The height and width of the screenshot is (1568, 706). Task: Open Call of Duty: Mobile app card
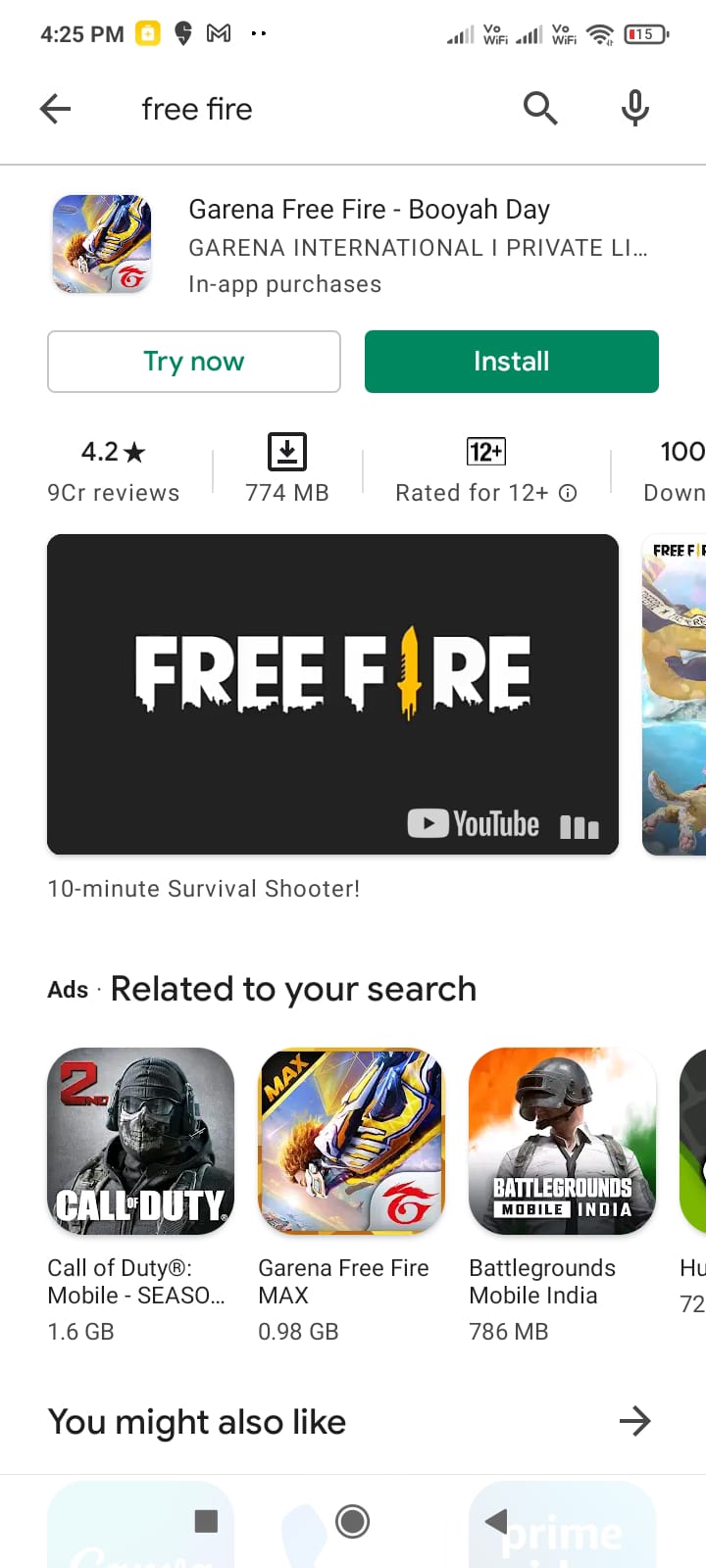point(140,1196)
